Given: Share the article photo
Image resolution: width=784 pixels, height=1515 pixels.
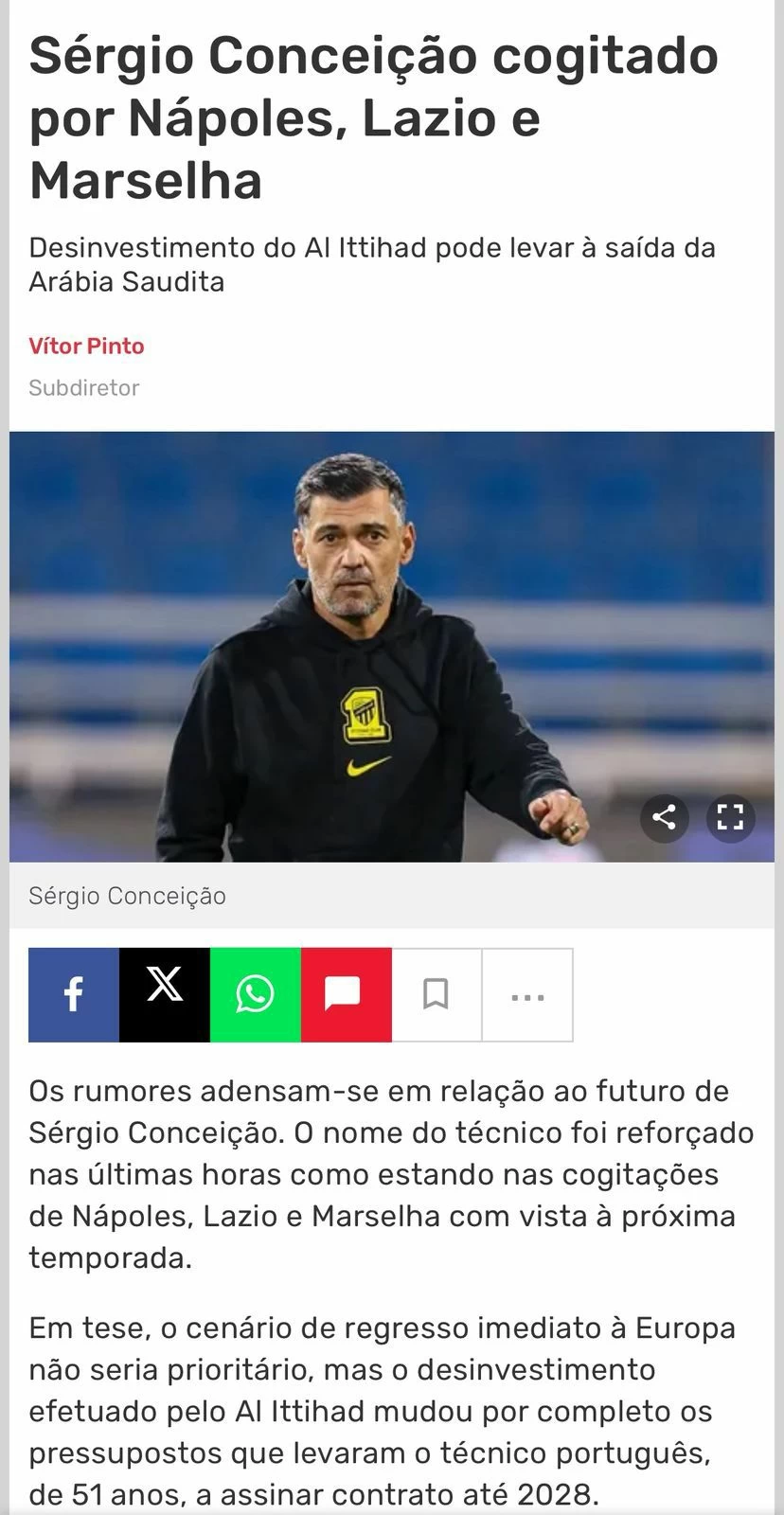Looking at the screenshot, I should (x=664, y=816).
